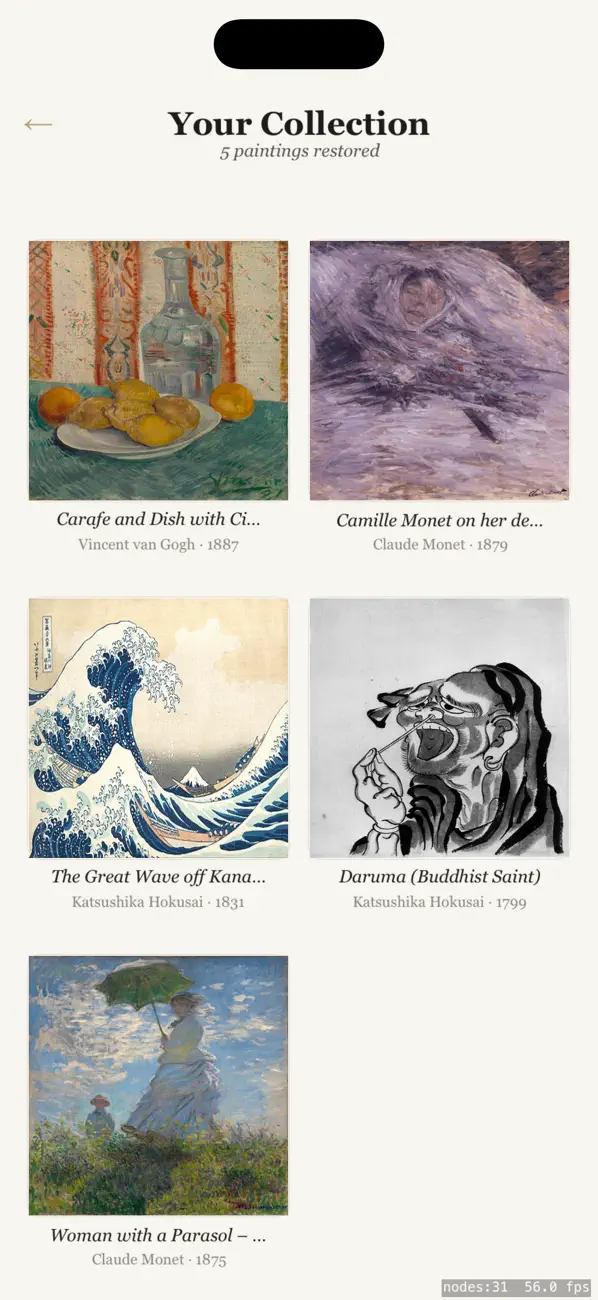Open Woman with a Parasol painting
Image resolution: width=598 pixels, height=1300 pixels.
158,1085
